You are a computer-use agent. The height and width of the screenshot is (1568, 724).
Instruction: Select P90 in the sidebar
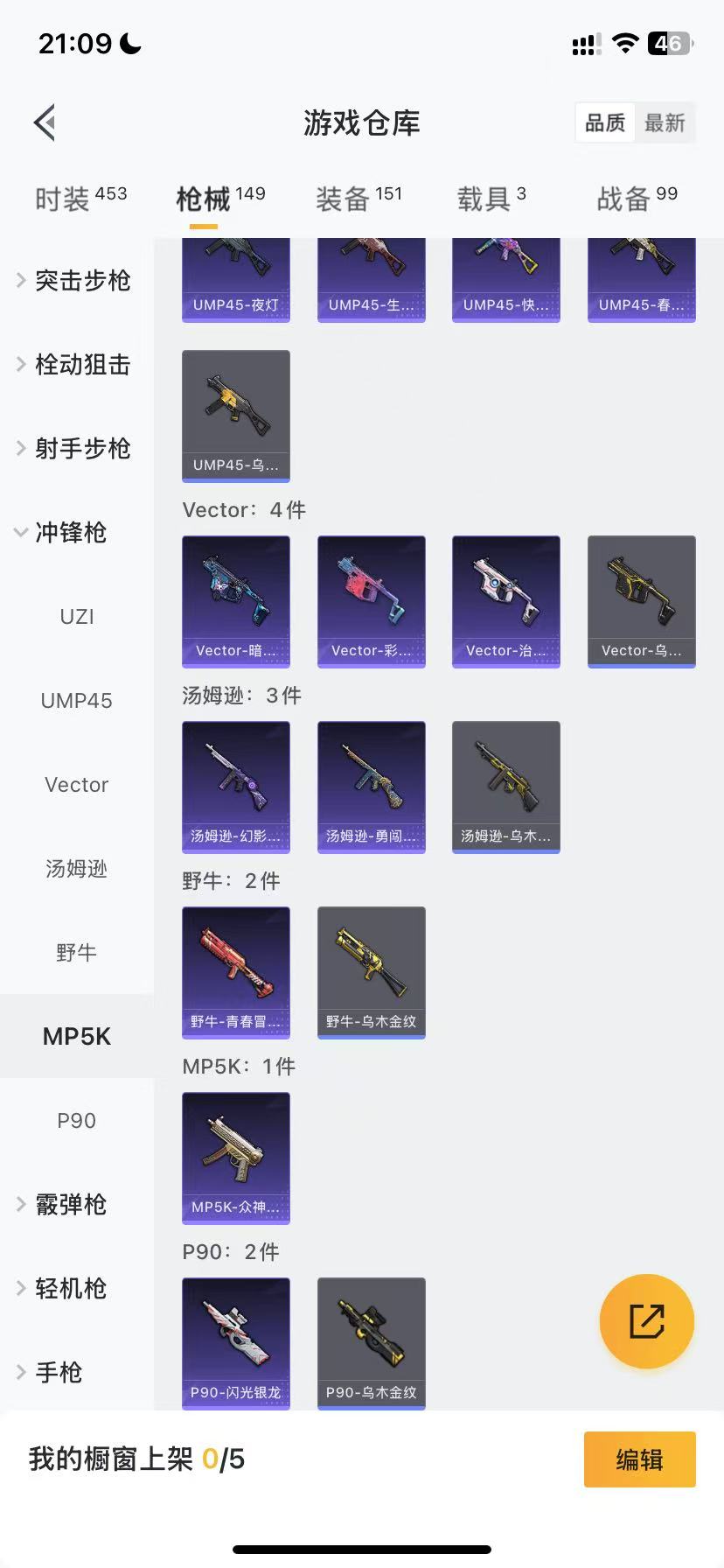click(77, 1121)
